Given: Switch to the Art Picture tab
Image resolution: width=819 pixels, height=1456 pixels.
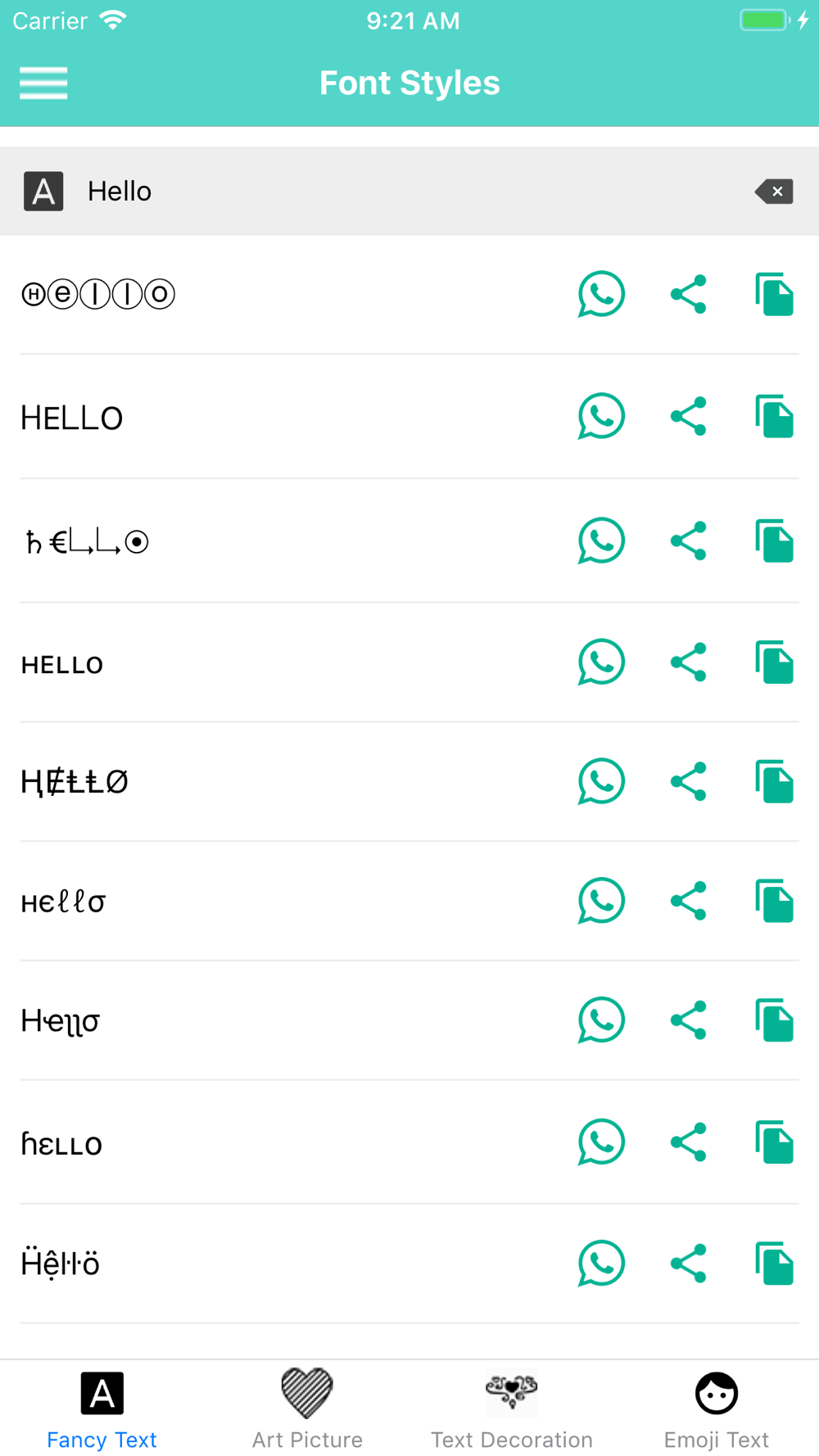Looking at the screenshot, I should pos(307,1409).
